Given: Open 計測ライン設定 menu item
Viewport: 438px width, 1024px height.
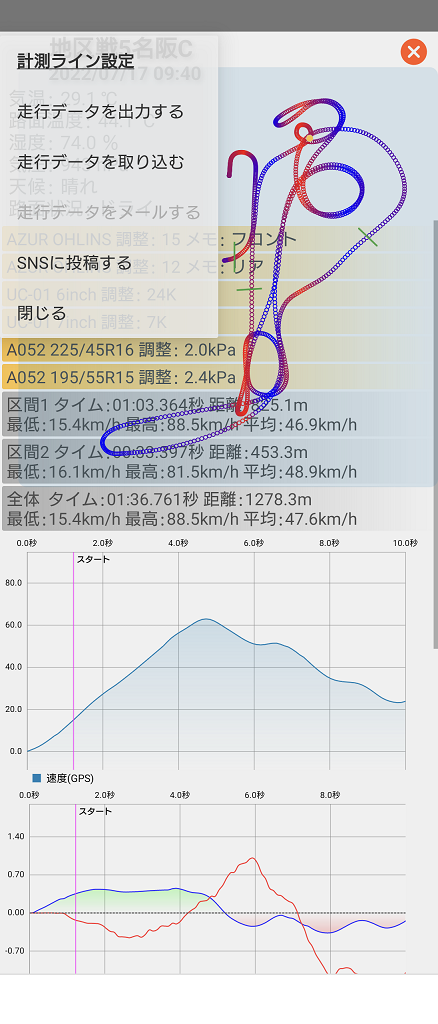Looking at the screenshot, I should [x=75, y=61].
